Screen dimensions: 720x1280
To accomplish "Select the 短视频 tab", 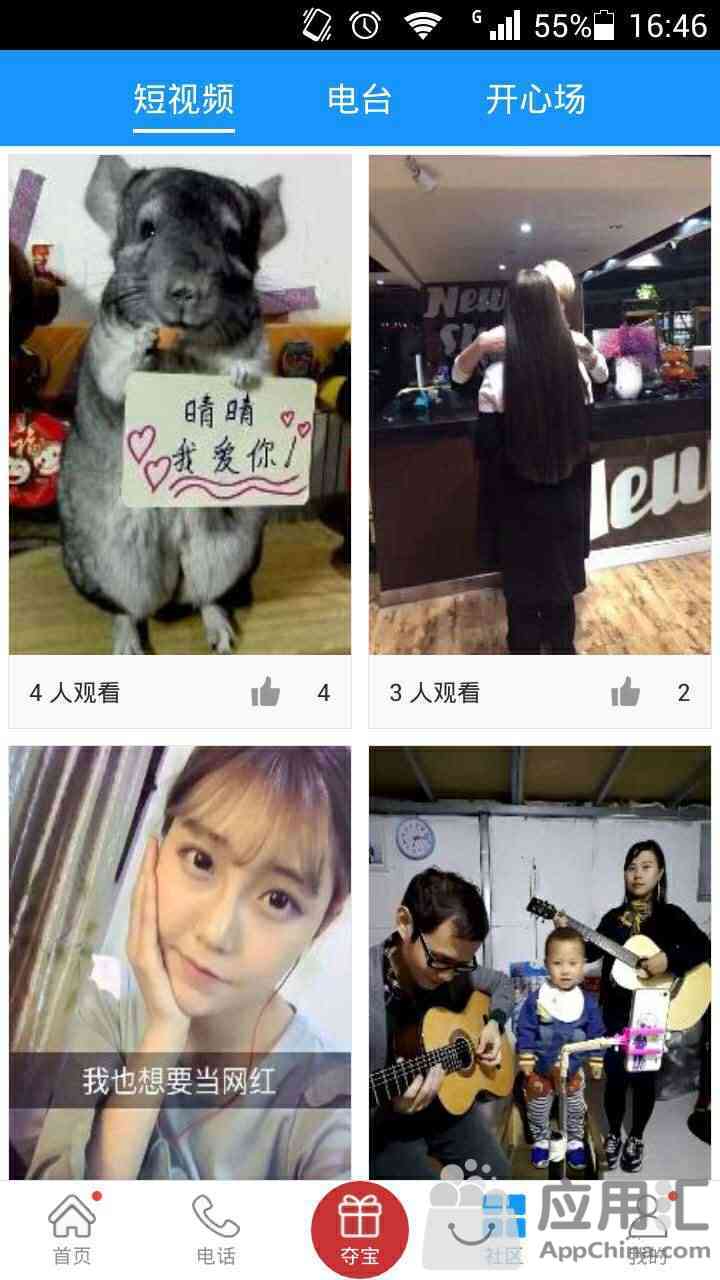I will [x=184, y=100].
